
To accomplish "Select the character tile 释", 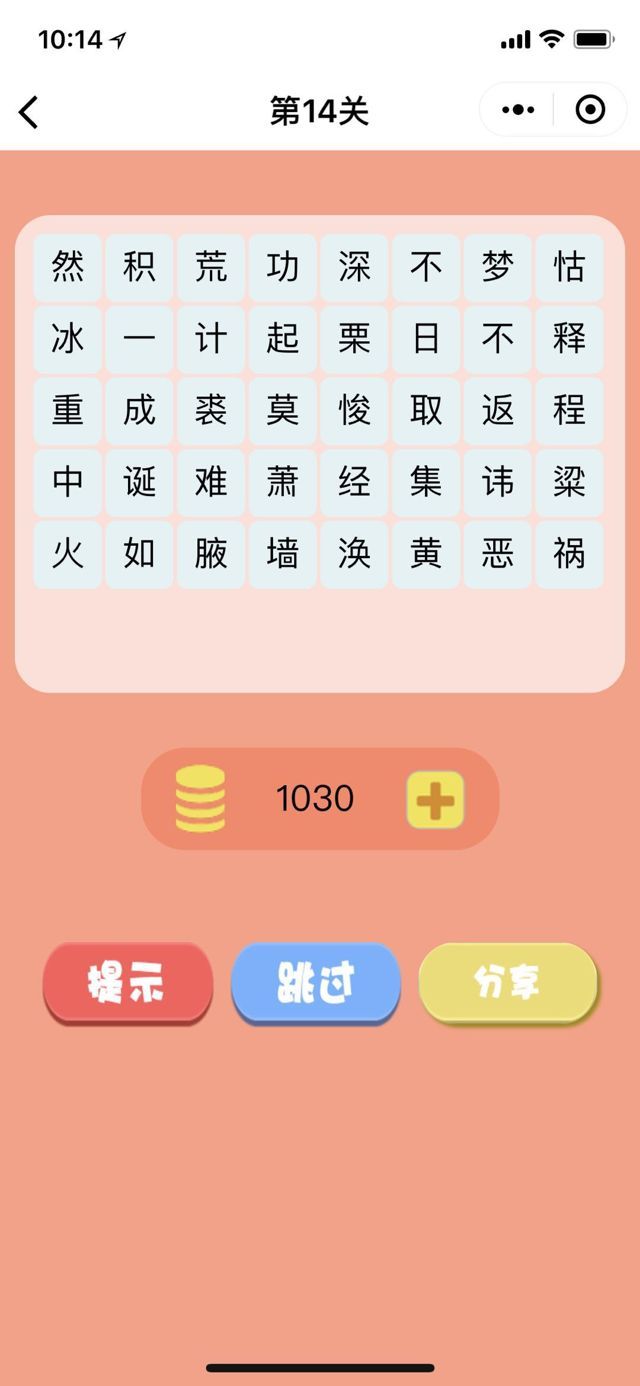I will click(569, 339).
